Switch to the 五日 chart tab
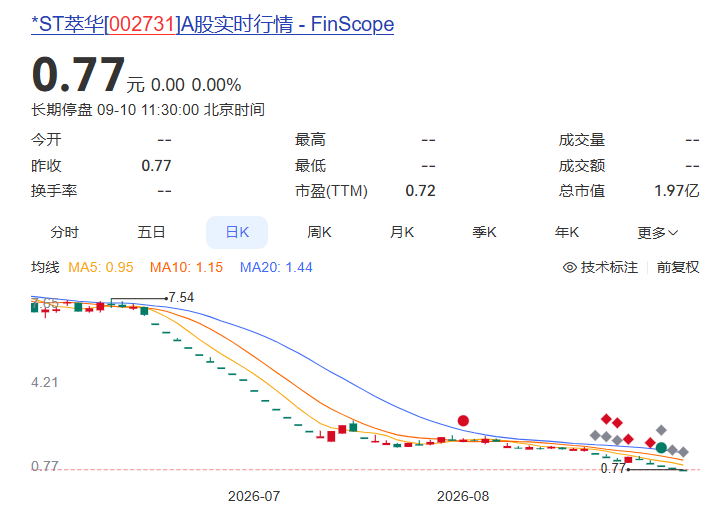The width and height of the screenshot is (716, 514). coord(151,232)
